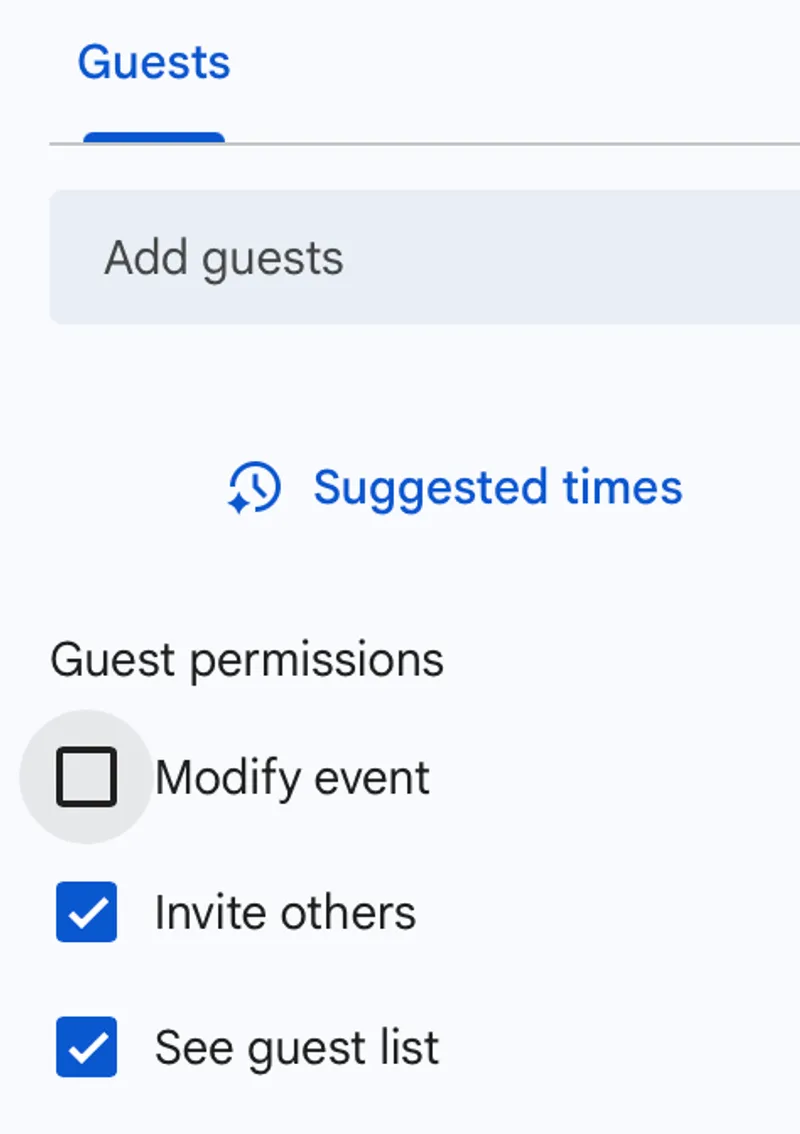Disable the Invite others permission
The width and height of the screenshot is (800, 1134).
pos(86,911)
